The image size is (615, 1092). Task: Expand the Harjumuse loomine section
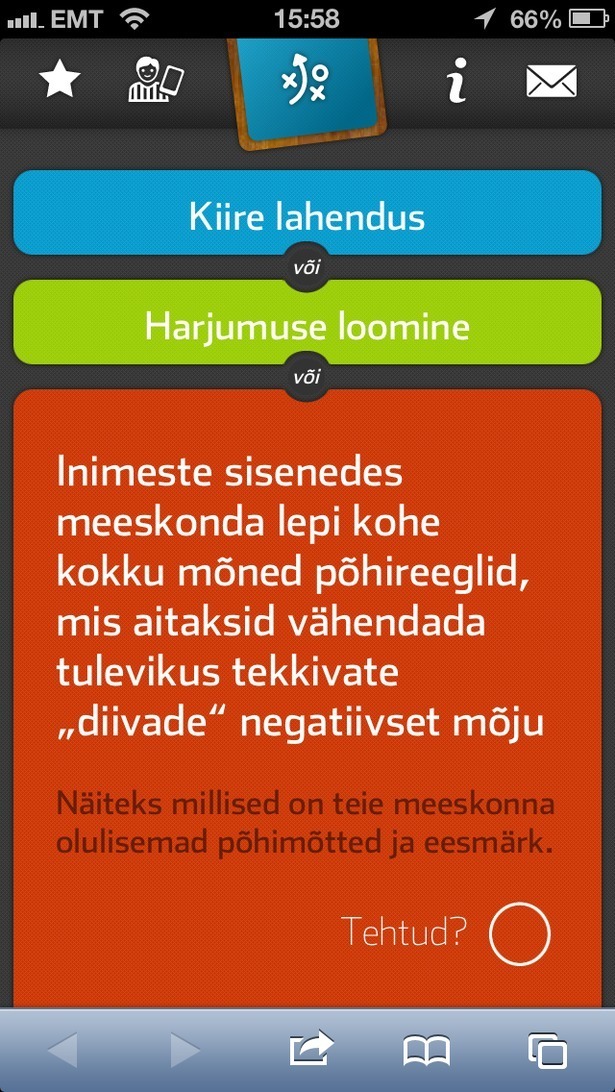tap(307, 326)
